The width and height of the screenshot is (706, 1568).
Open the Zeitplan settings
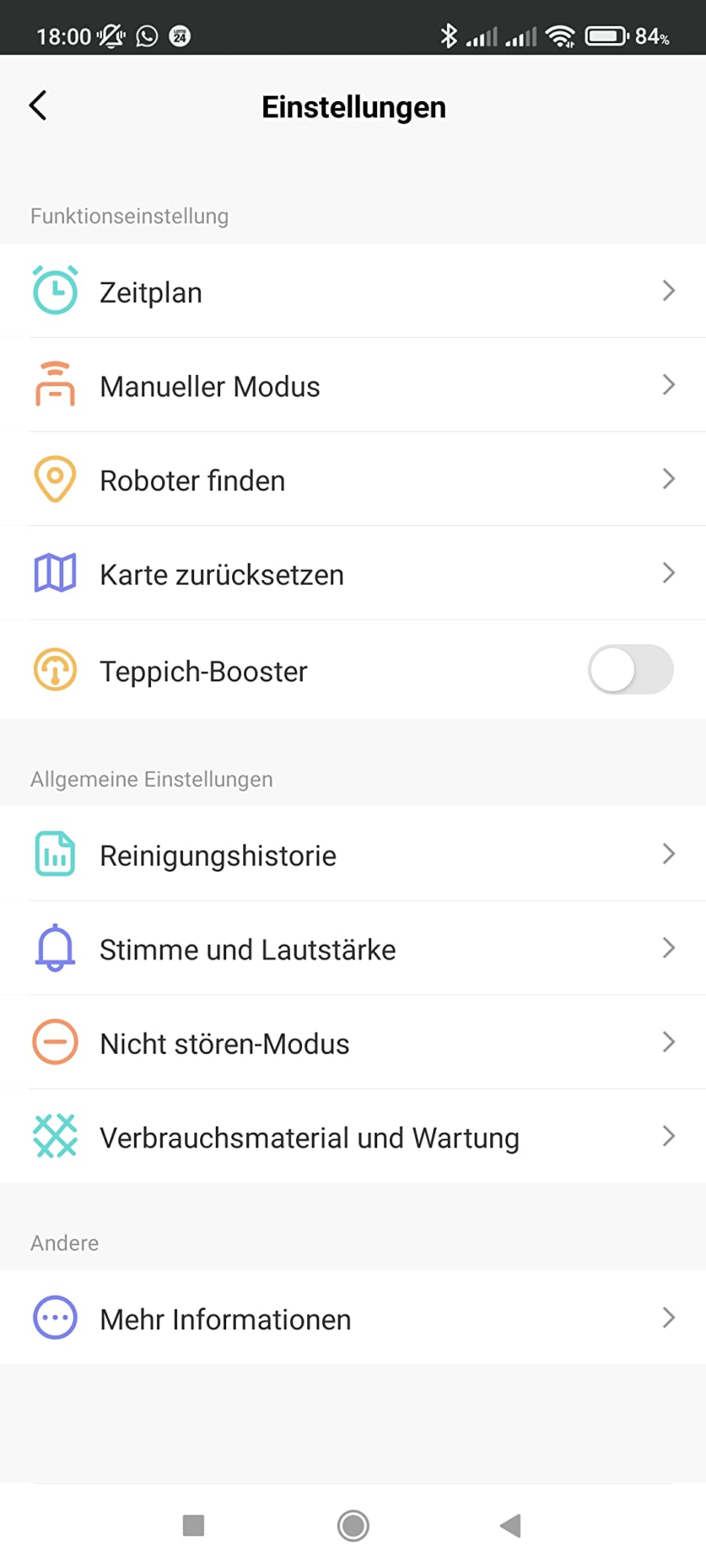coord(353,291)
